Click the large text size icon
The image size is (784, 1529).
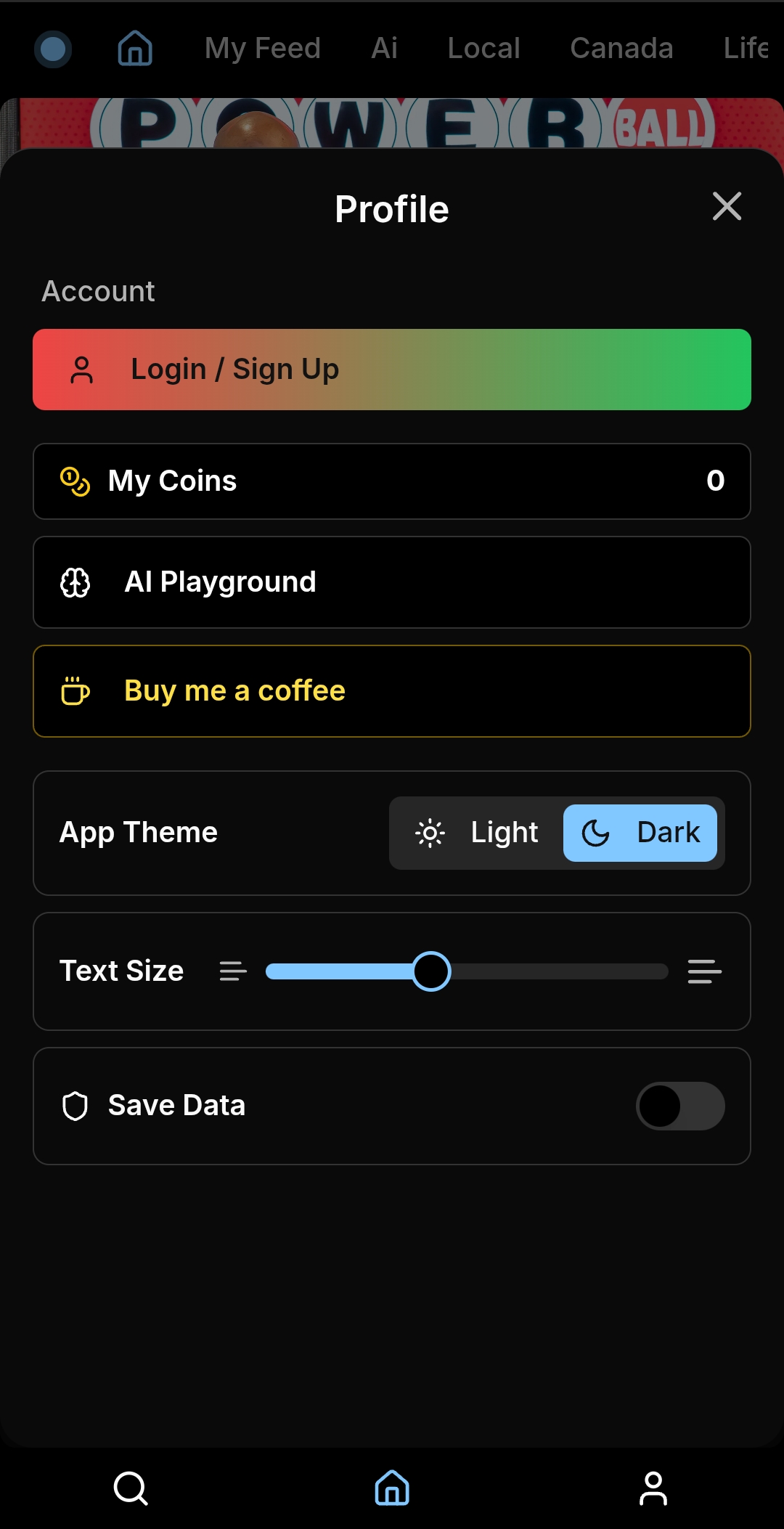click(x=703, y=971)
